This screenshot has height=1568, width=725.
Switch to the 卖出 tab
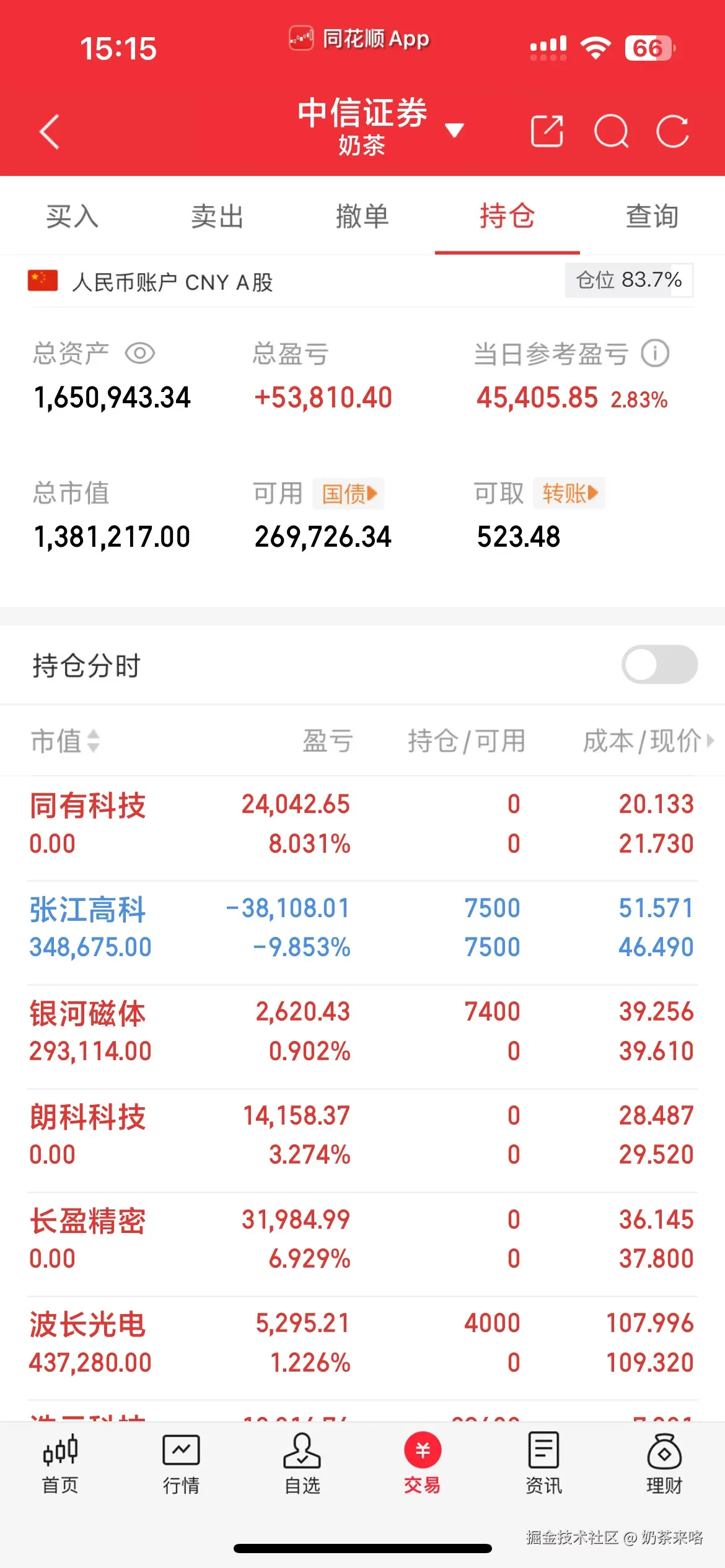(x=217, y=217)
